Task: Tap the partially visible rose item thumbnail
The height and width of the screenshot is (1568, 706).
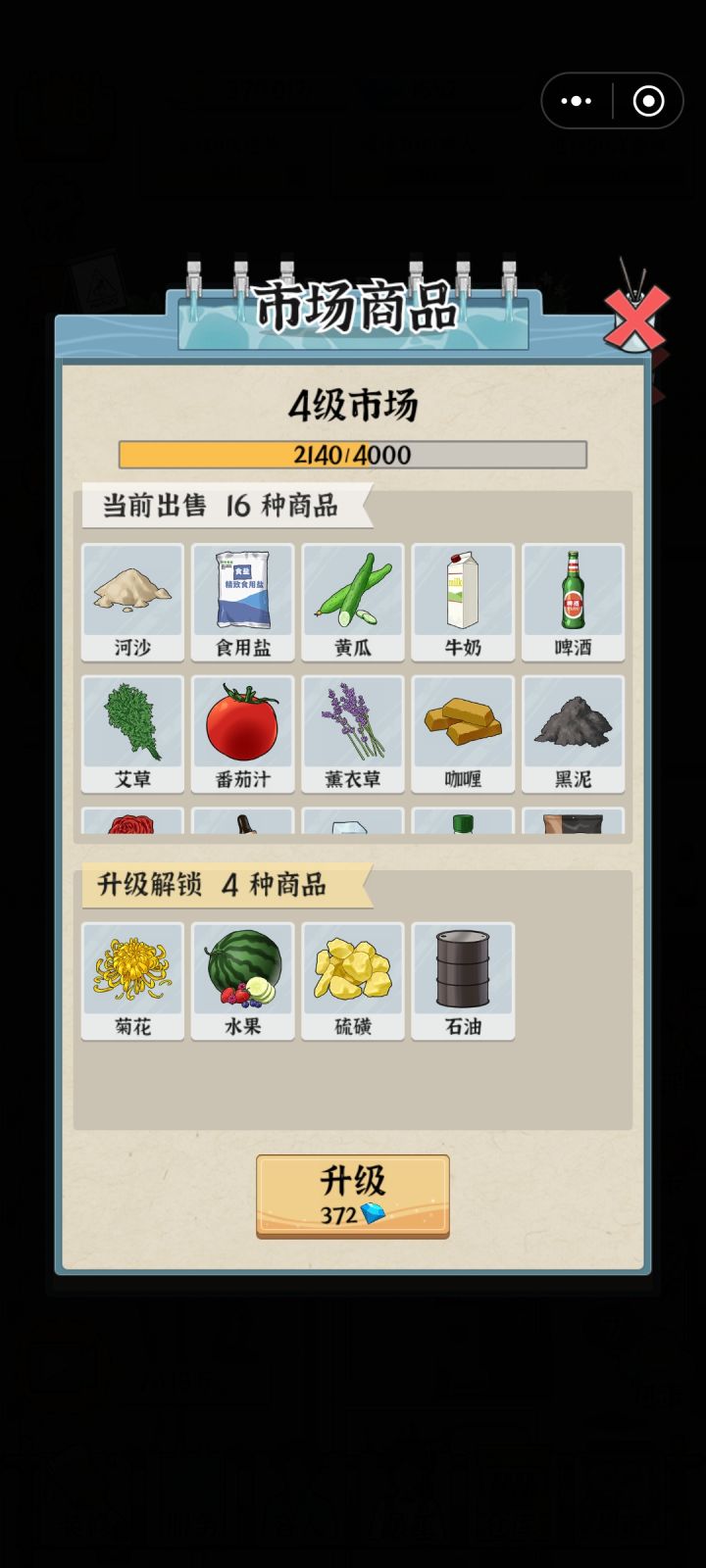Action: [x=132, y=823]
